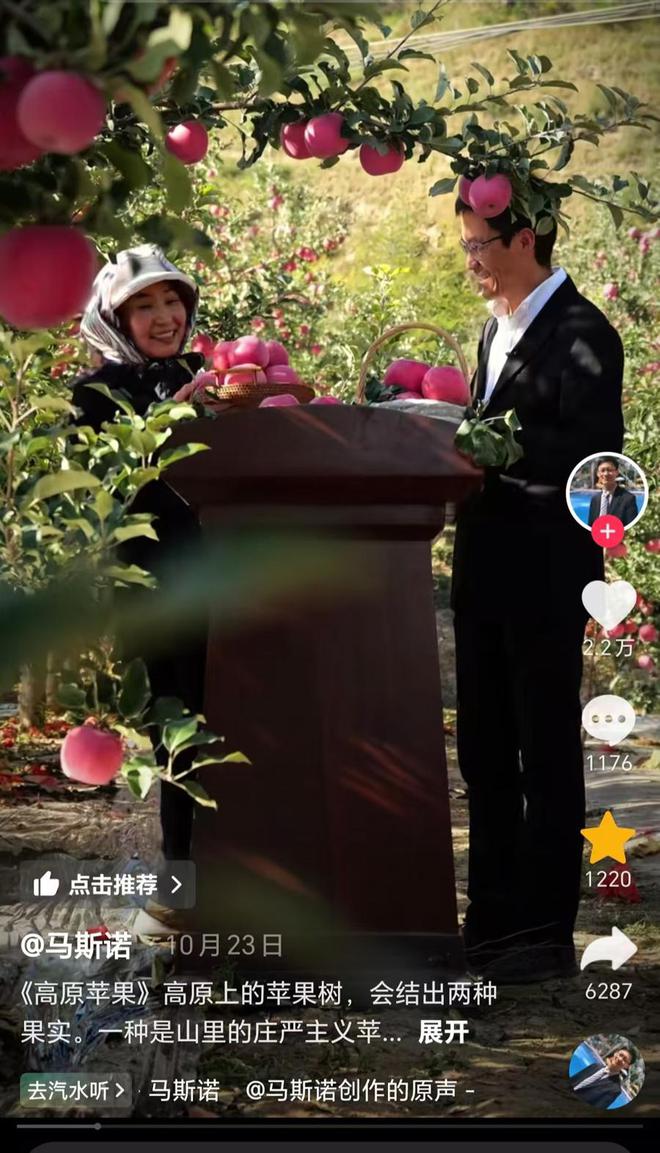Seek using the video progress bar
Viewport: 660px width, 1153px height.
click(x=330, y=1126)
